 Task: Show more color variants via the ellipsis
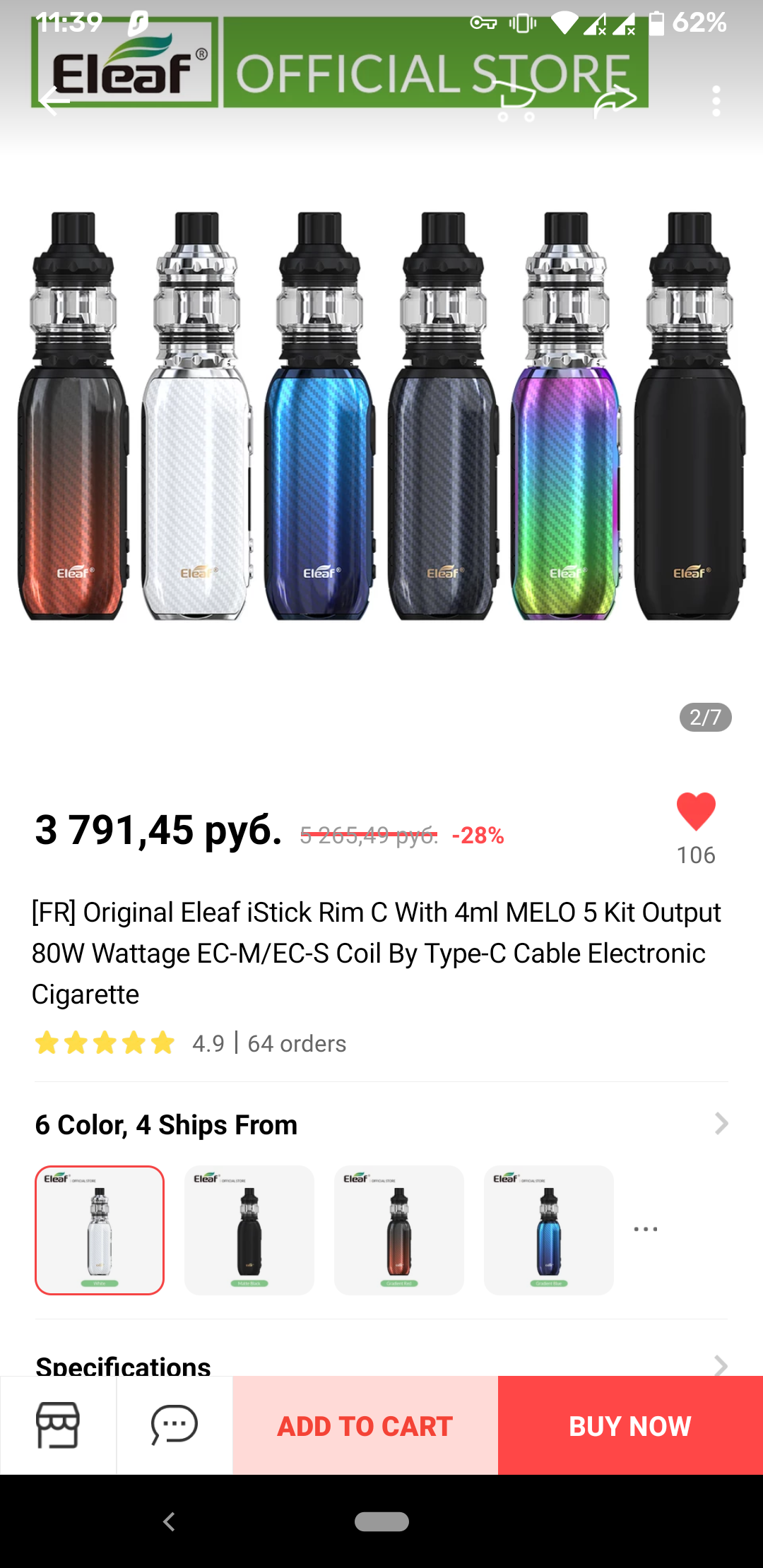coord(646,1230)
